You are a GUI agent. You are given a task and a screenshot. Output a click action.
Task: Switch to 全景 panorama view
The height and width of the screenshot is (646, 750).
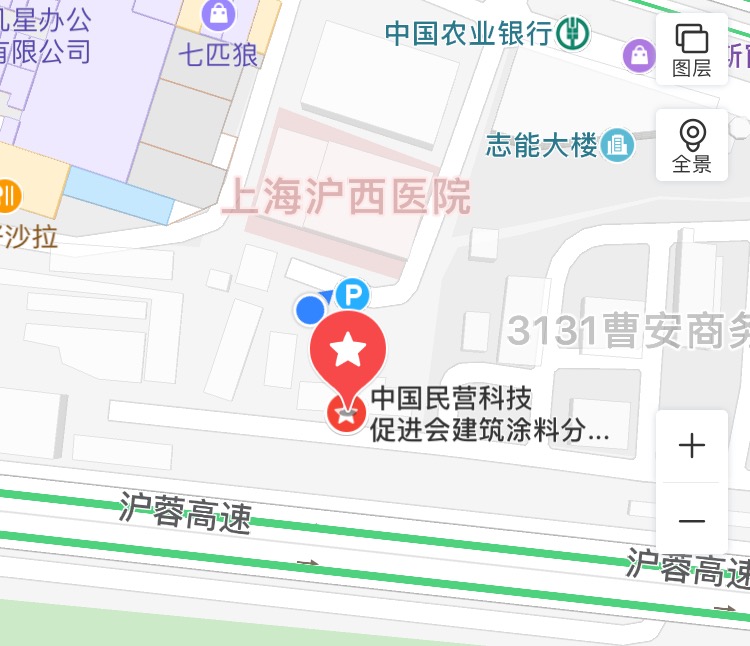[x=691, y=146]
